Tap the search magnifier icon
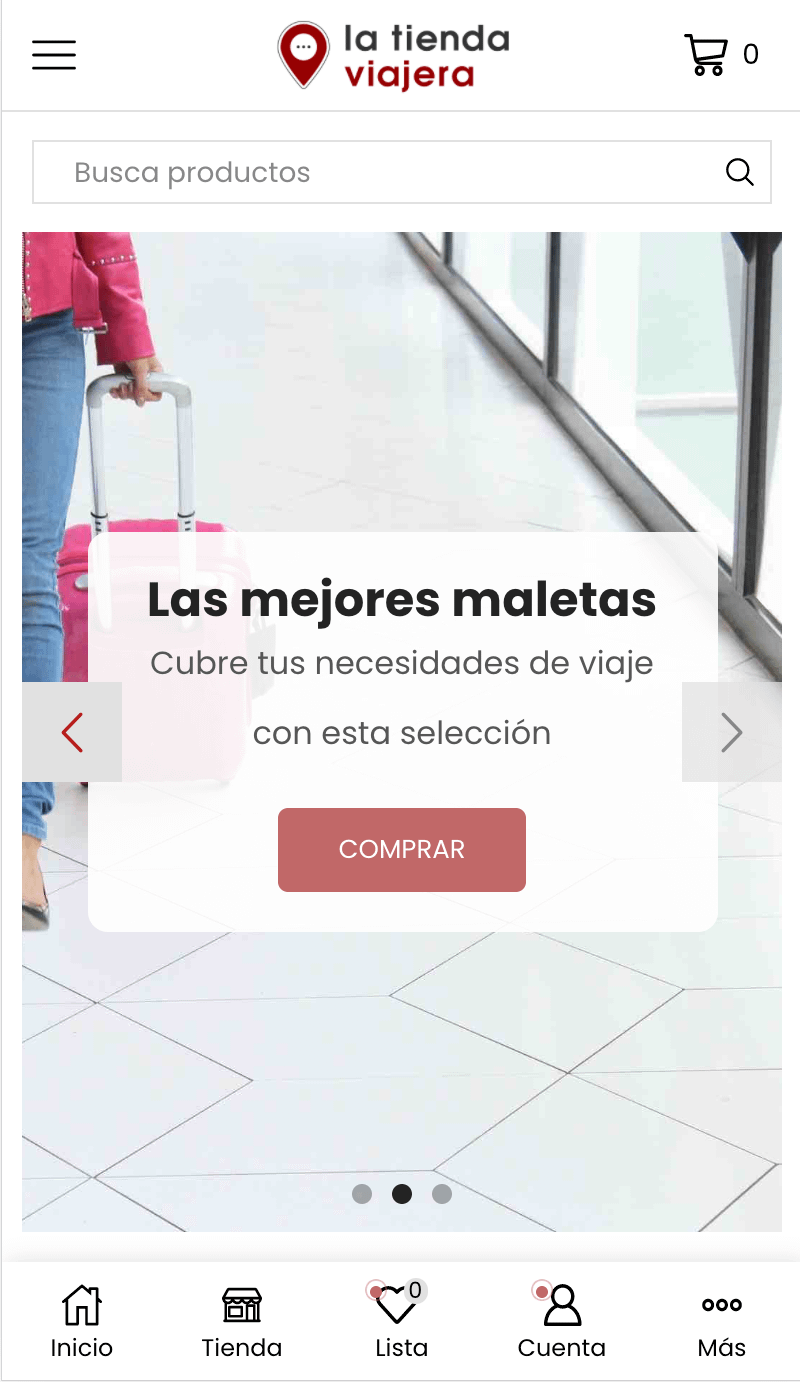 (x=739, y=172)
